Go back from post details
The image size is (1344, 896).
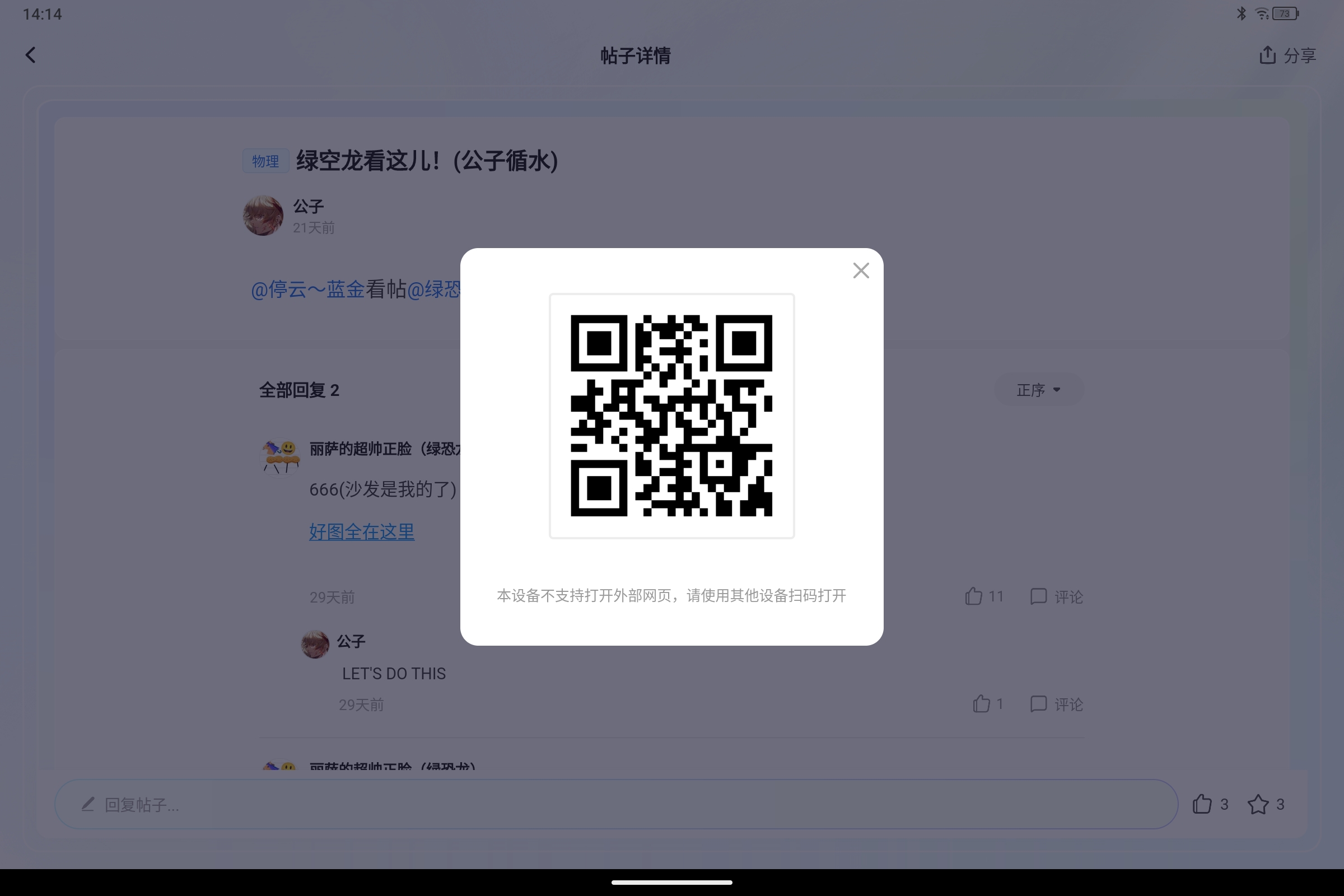(x=31, y=55)
